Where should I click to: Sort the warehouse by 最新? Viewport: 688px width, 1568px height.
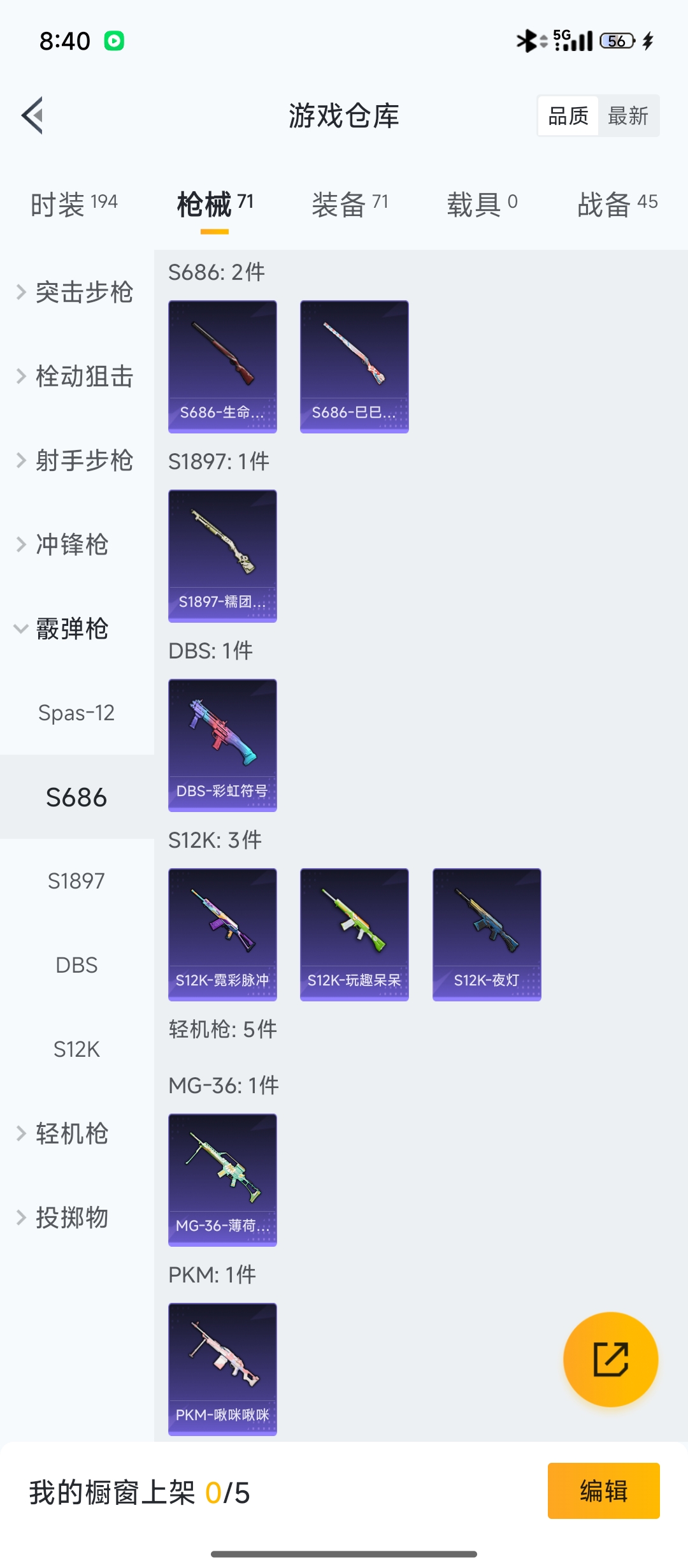point(628,116)
